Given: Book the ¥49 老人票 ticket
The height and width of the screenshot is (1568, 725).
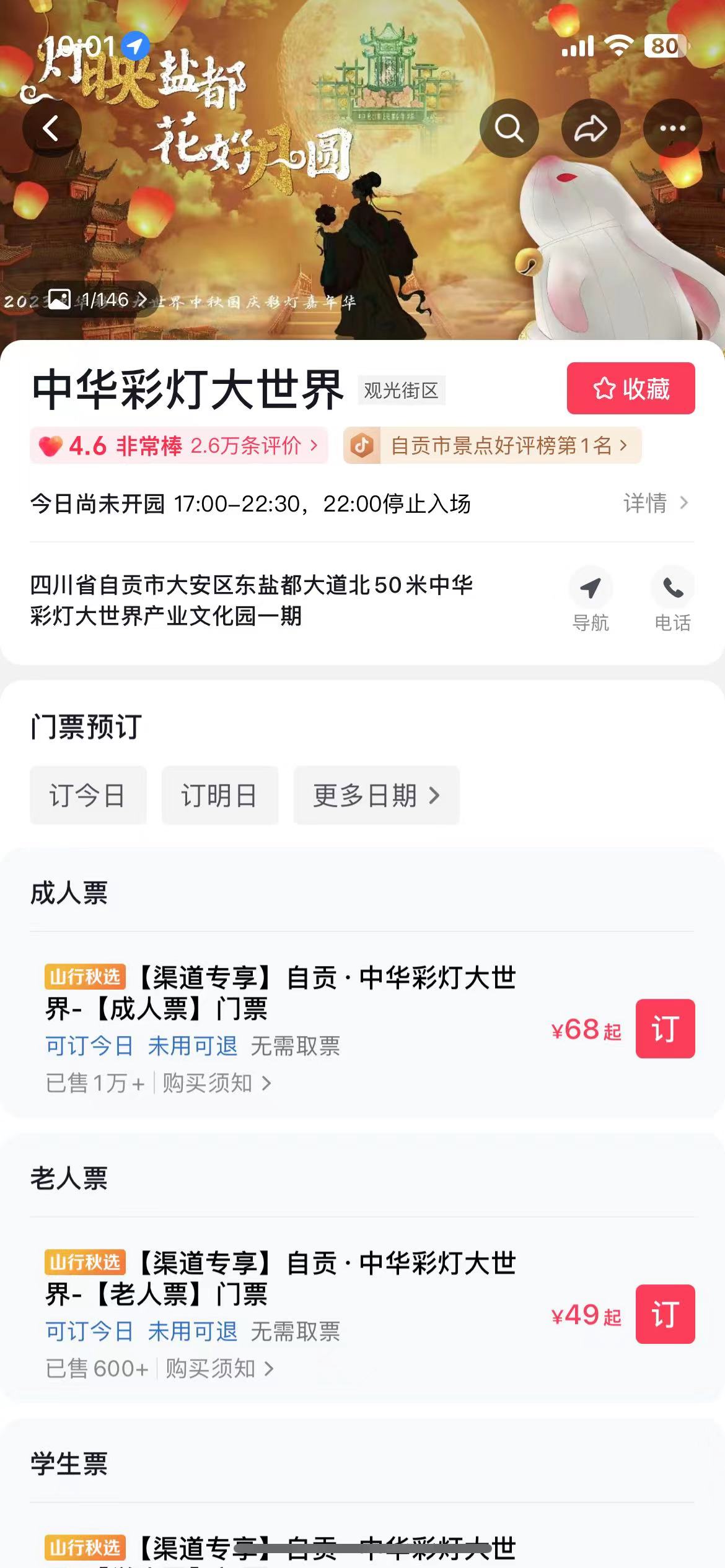Looking at the screenshot, I should (x=665, y=1314).
